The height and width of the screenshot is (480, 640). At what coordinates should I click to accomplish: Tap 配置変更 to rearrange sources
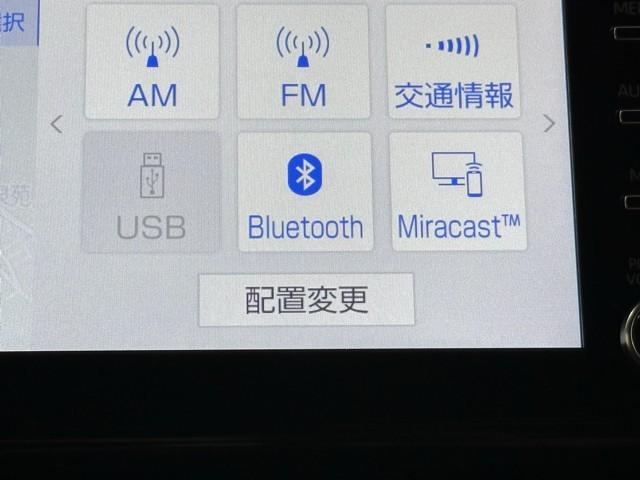pos(306,299)
